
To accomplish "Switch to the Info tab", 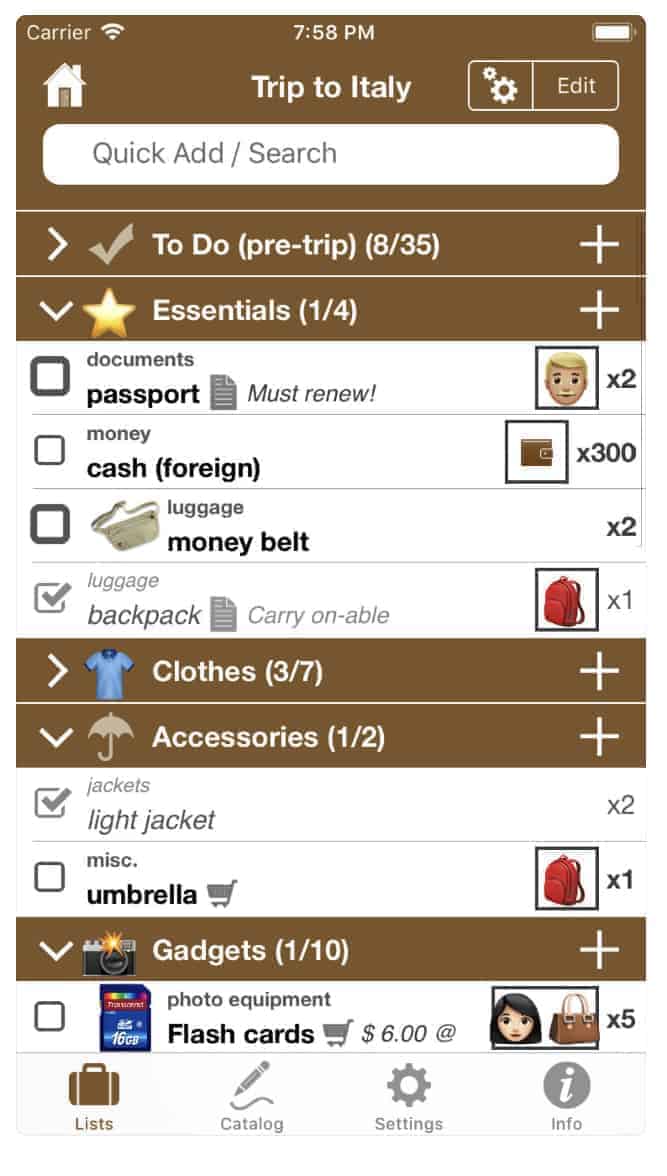I will click(x=566, y=1096).
